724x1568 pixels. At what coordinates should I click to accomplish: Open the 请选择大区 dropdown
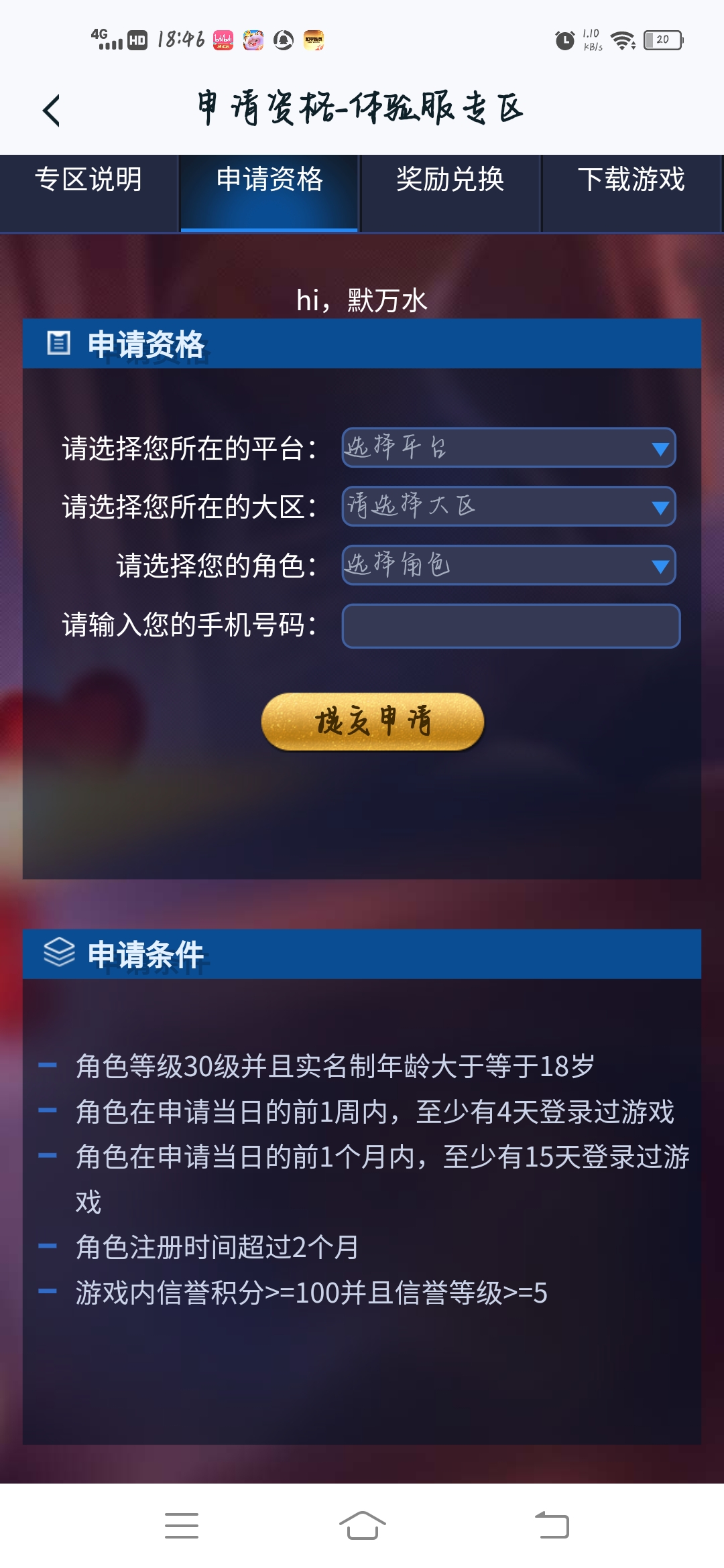click(x=509, y=507)
